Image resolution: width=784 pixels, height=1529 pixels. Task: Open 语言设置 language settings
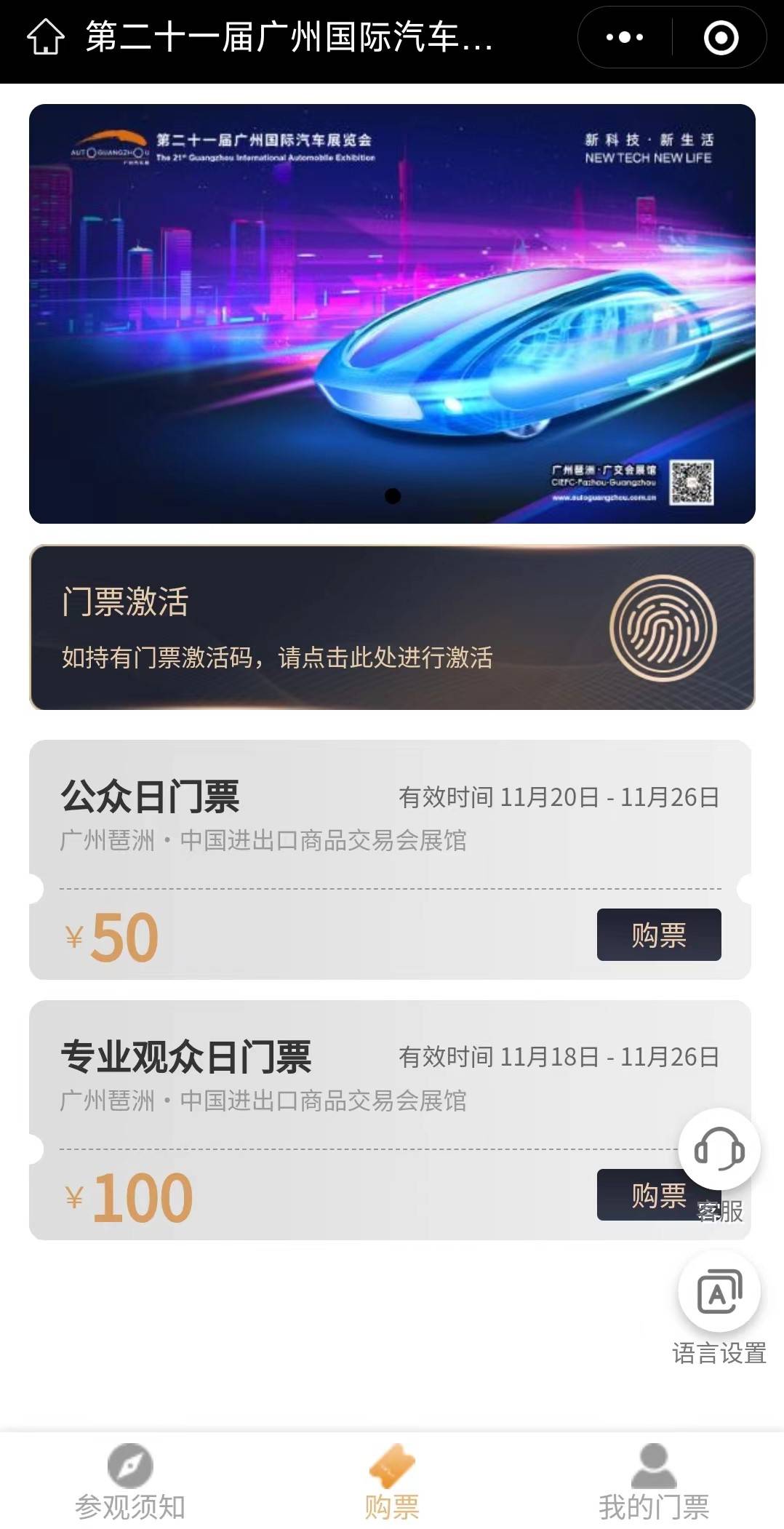[x=719, y=1292]
